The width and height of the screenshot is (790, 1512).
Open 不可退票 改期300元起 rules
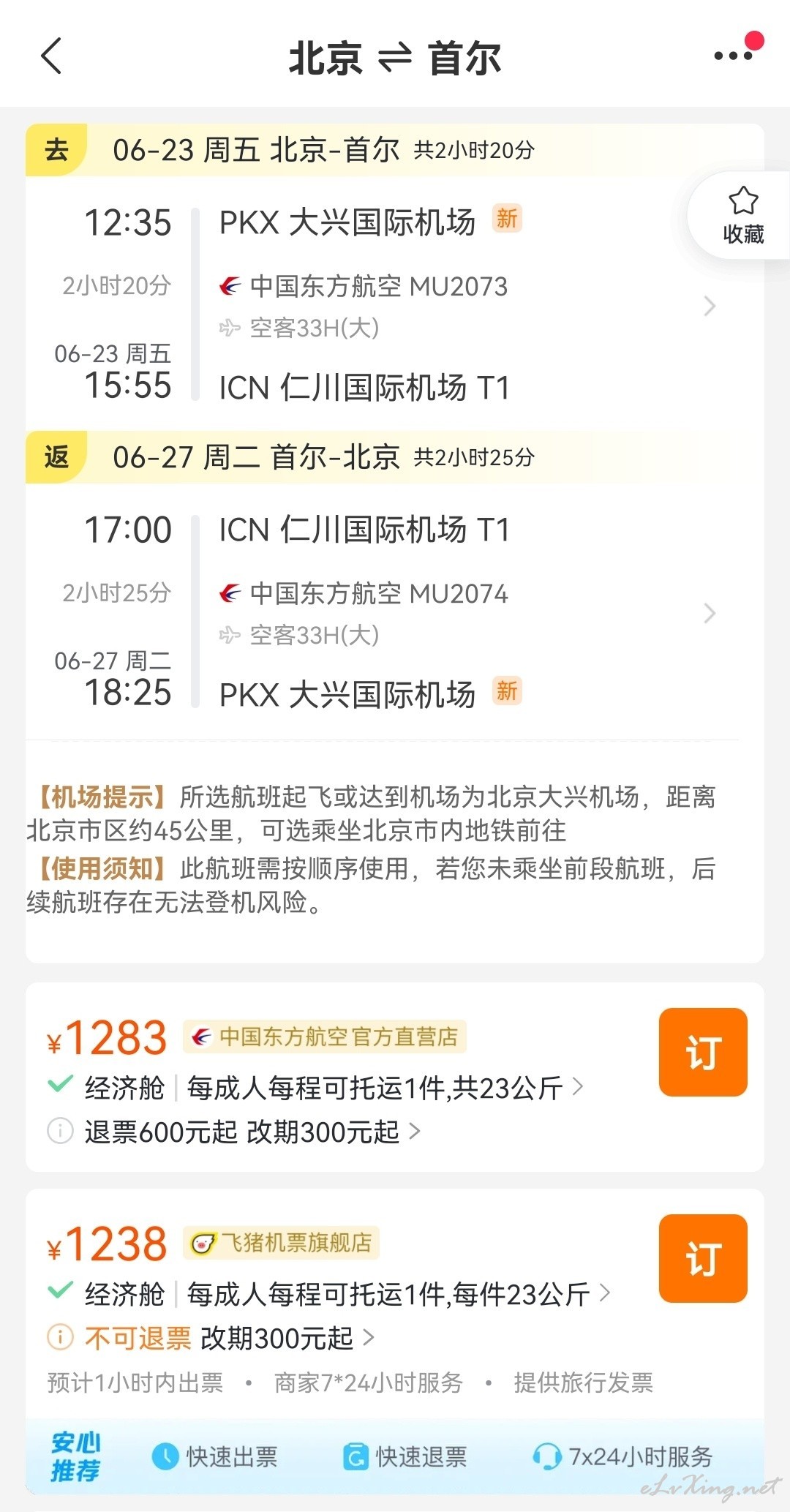click(x=230, y=1338)
